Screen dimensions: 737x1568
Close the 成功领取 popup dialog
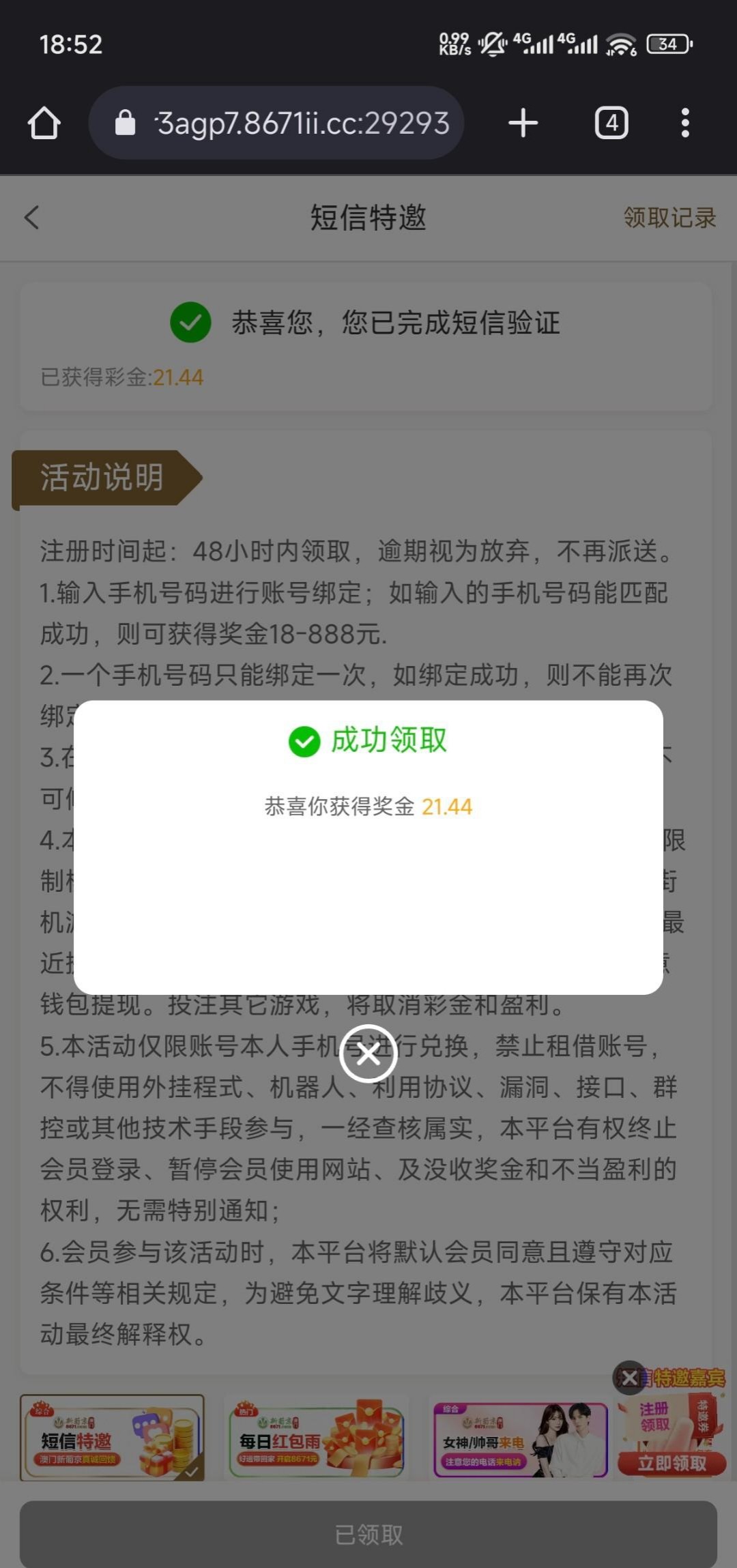coord(369,1054)
